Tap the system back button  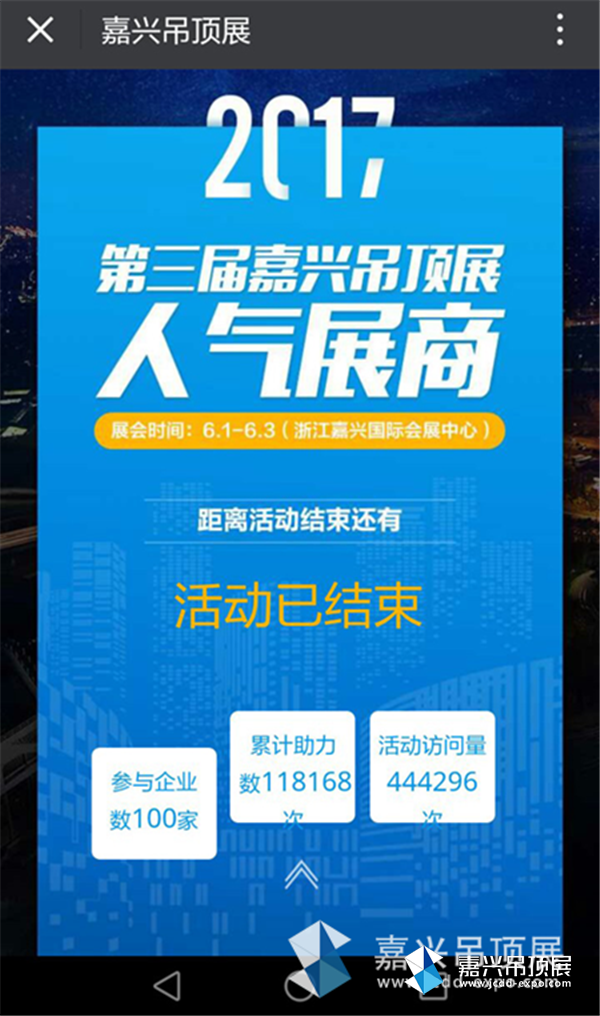[x=167, y=985]
